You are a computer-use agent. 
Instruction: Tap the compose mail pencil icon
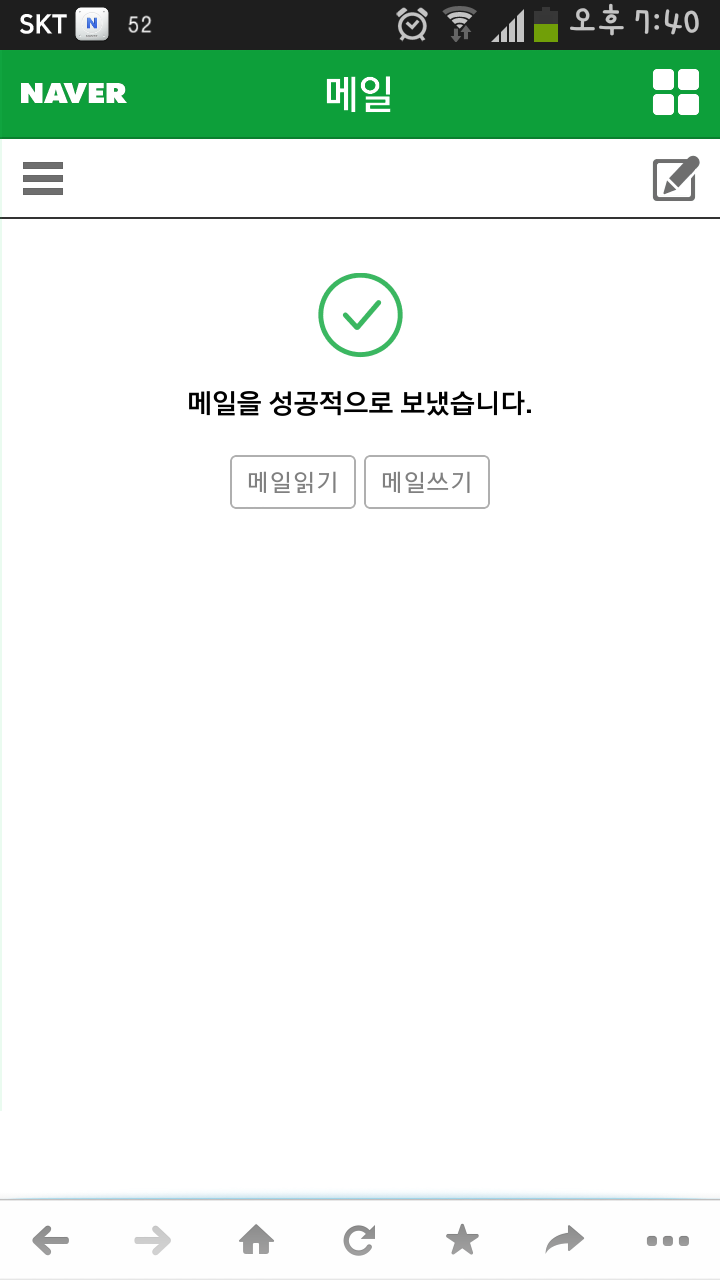pos(675,179)
